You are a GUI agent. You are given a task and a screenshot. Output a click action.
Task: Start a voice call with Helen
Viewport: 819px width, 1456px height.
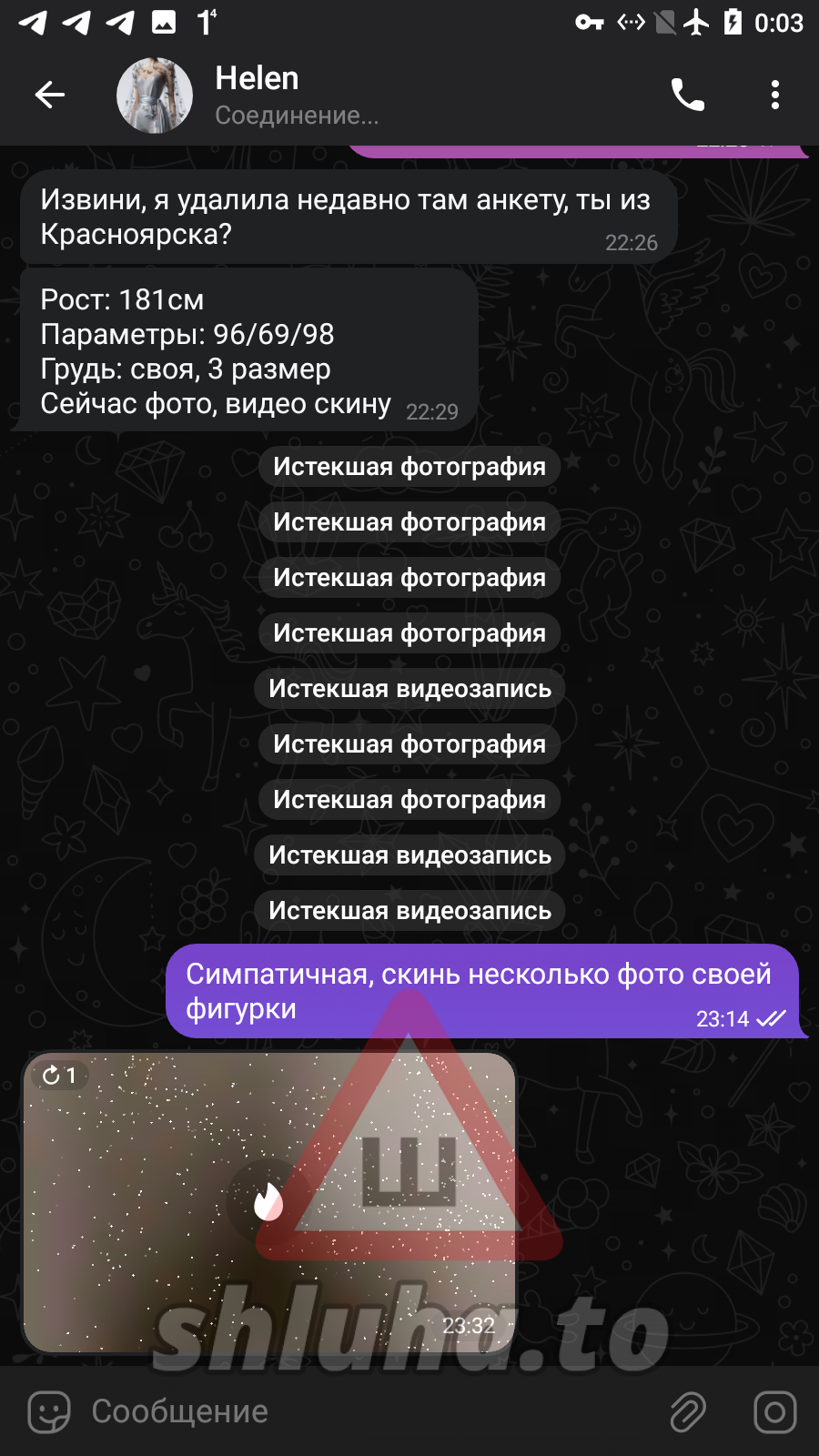pos(688,95)
